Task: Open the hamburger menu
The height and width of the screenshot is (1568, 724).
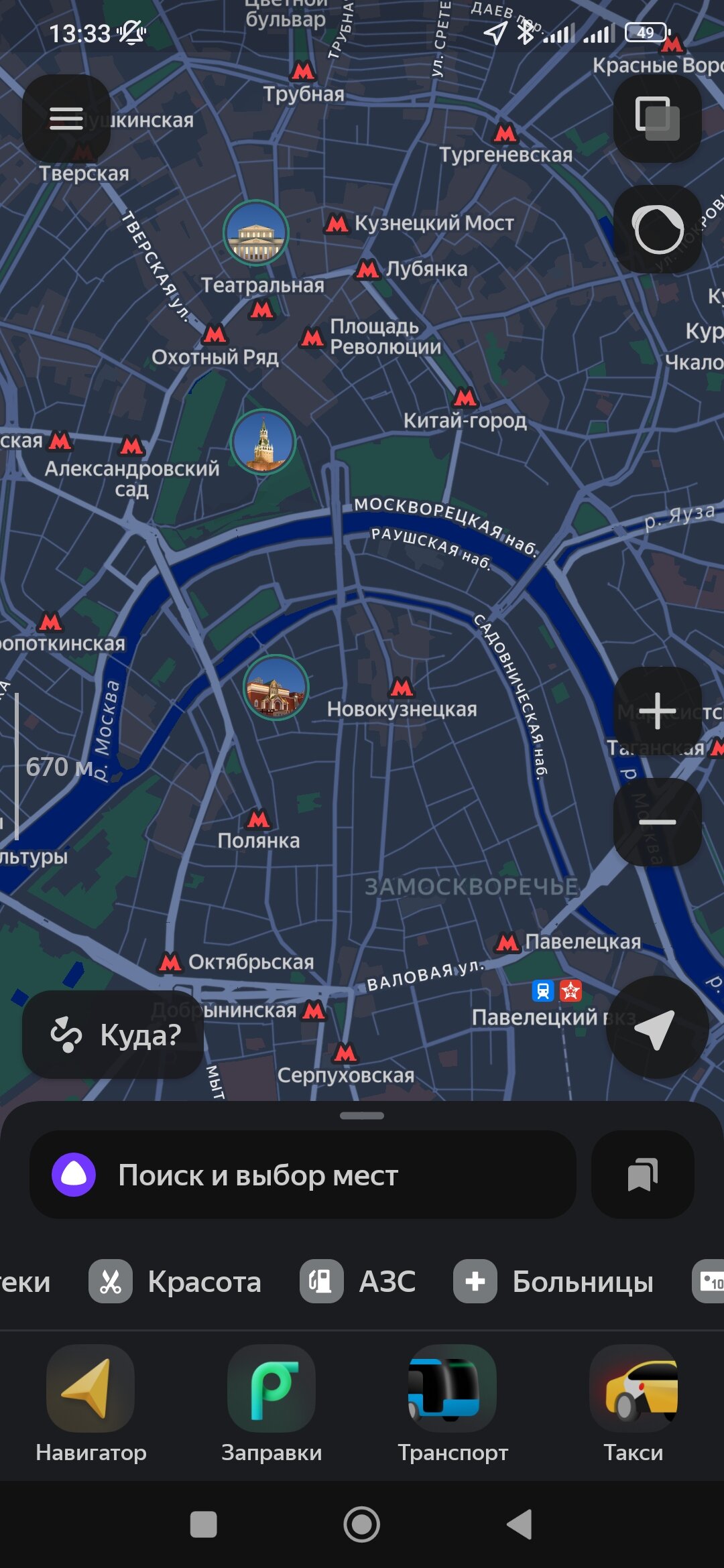Action: pos(66,119)
